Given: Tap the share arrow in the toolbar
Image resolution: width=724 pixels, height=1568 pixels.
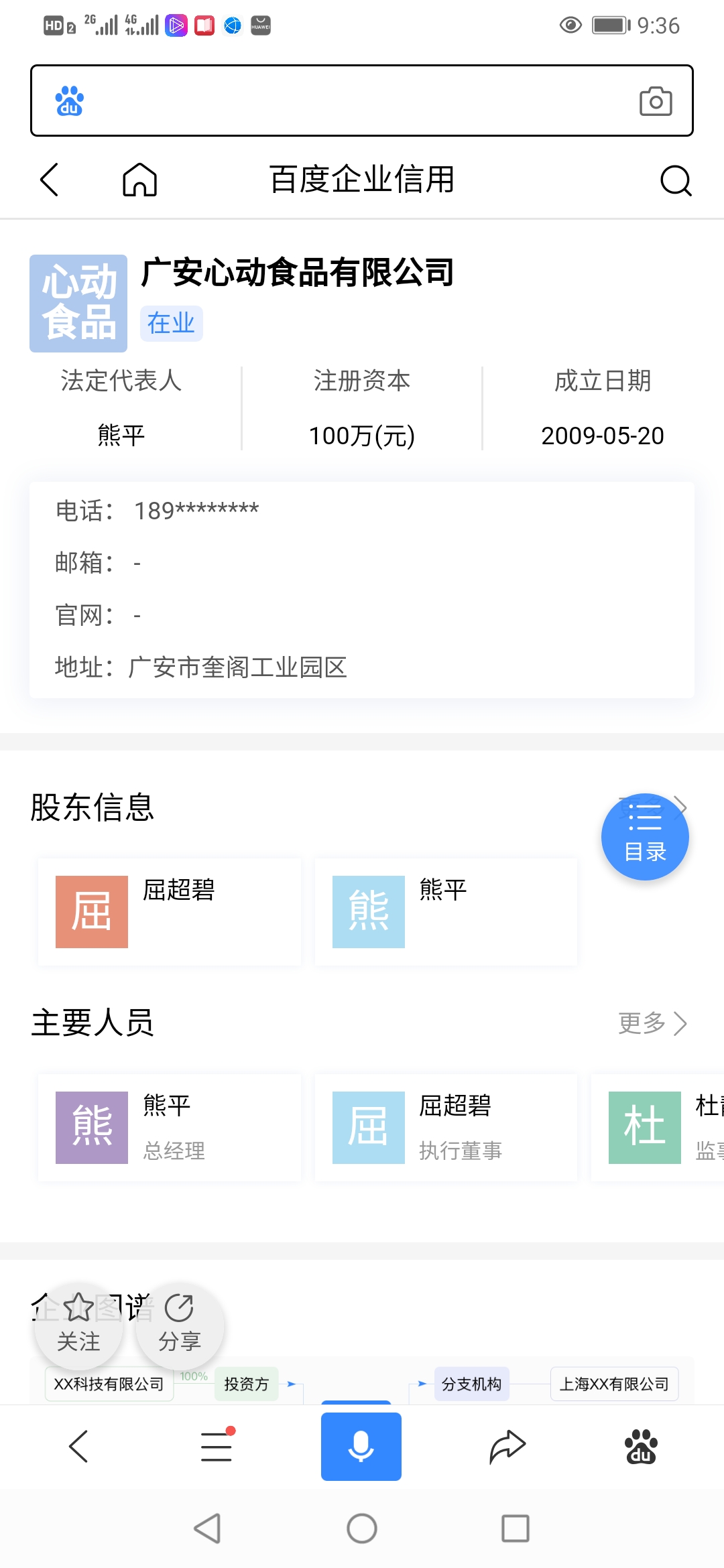Looking at the screenshot, I should coord(507,1446).
